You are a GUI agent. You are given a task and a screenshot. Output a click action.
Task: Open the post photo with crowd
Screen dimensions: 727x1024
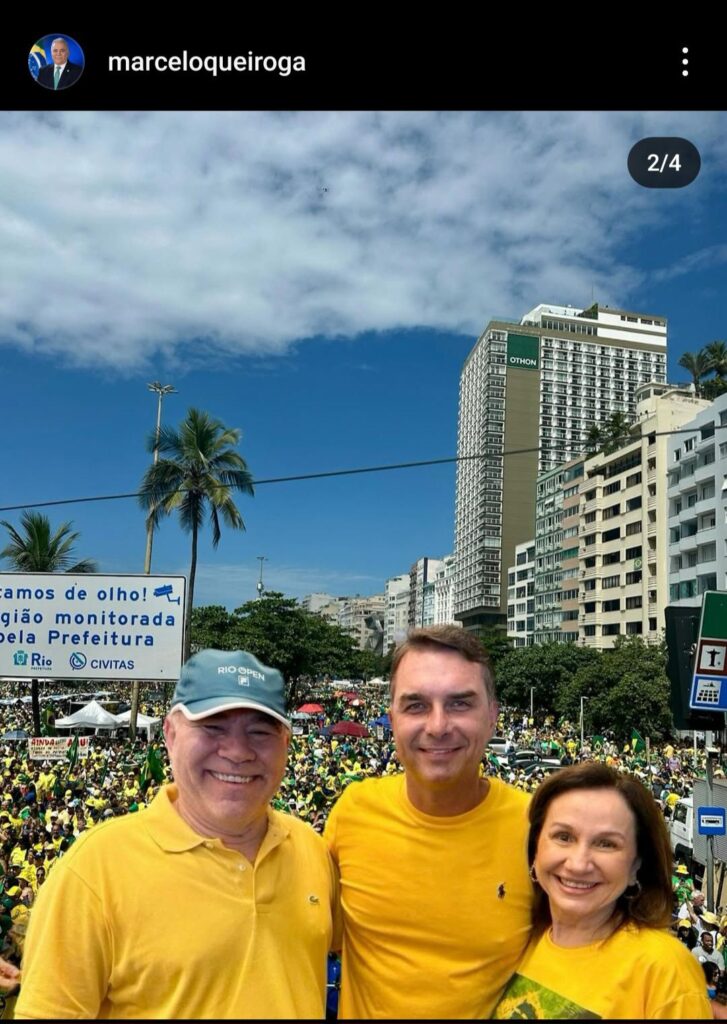pyautogui.click(x=363, y=565)
